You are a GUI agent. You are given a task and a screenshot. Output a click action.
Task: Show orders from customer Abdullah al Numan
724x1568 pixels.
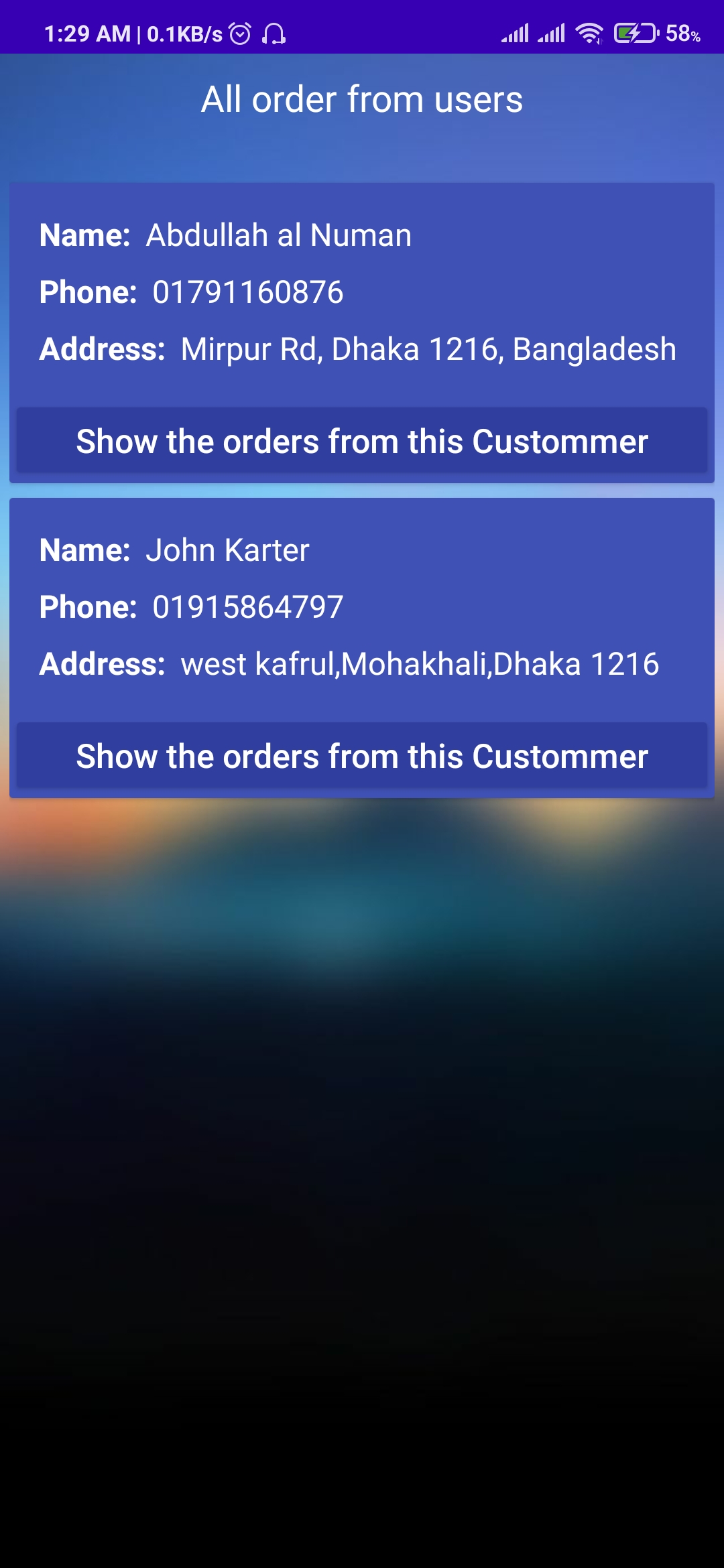pos(362,442)
